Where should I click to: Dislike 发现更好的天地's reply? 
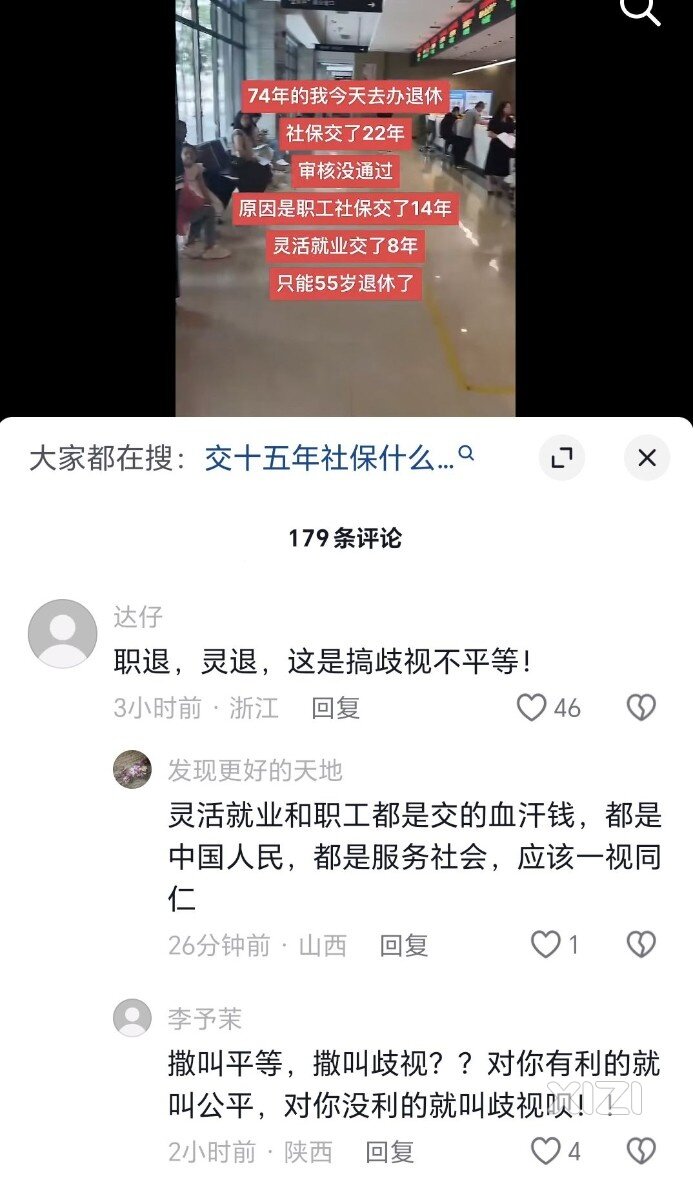(x=640, y=944)
